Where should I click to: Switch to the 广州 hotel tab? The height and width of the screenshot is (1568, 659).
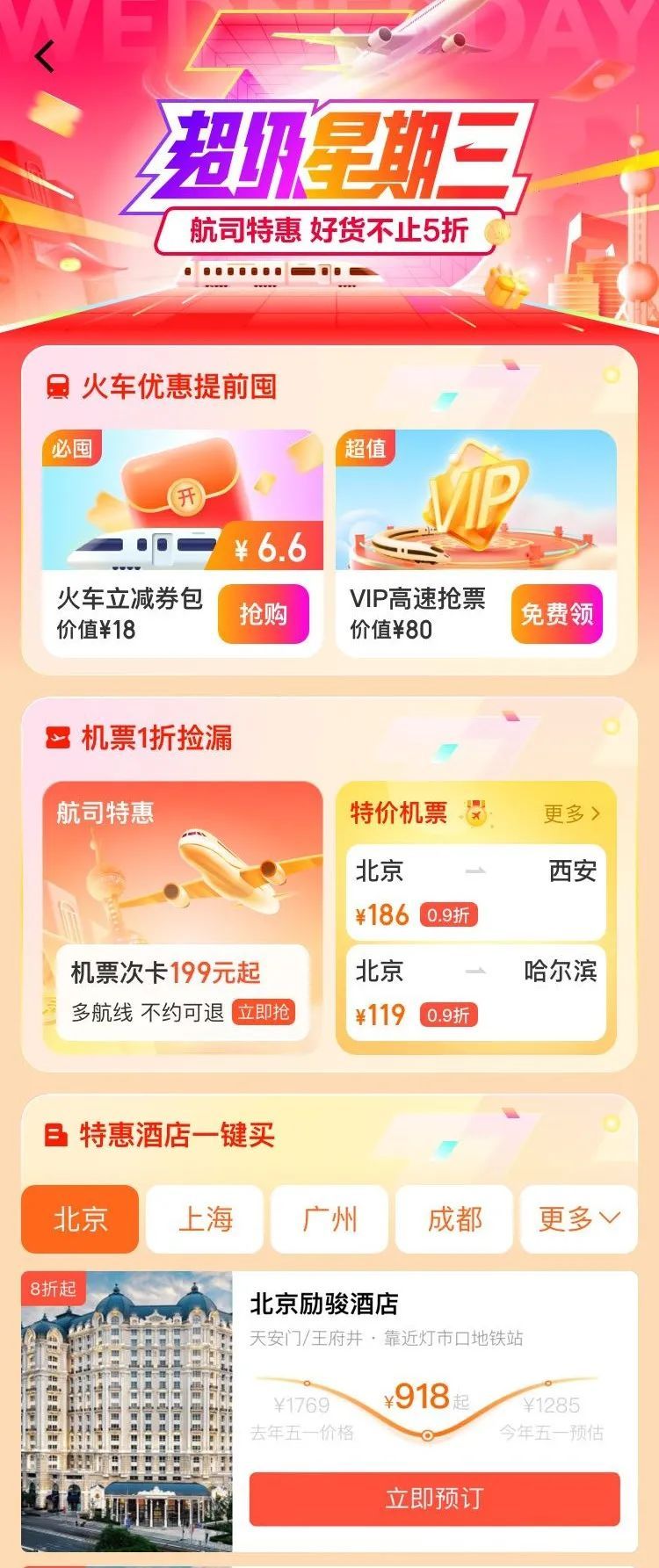click(329, 1218)
